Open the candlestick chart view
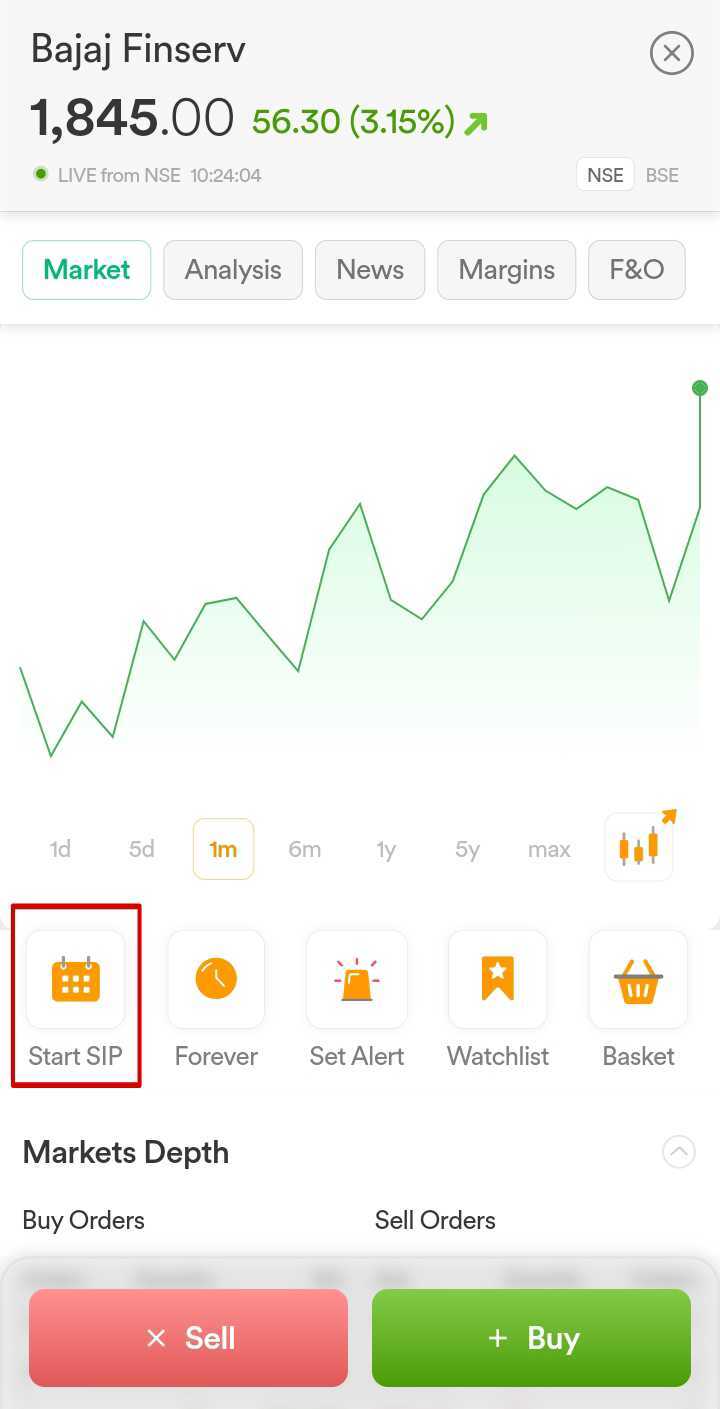Viewport: 720px width, 1409px height. (639, 847)
